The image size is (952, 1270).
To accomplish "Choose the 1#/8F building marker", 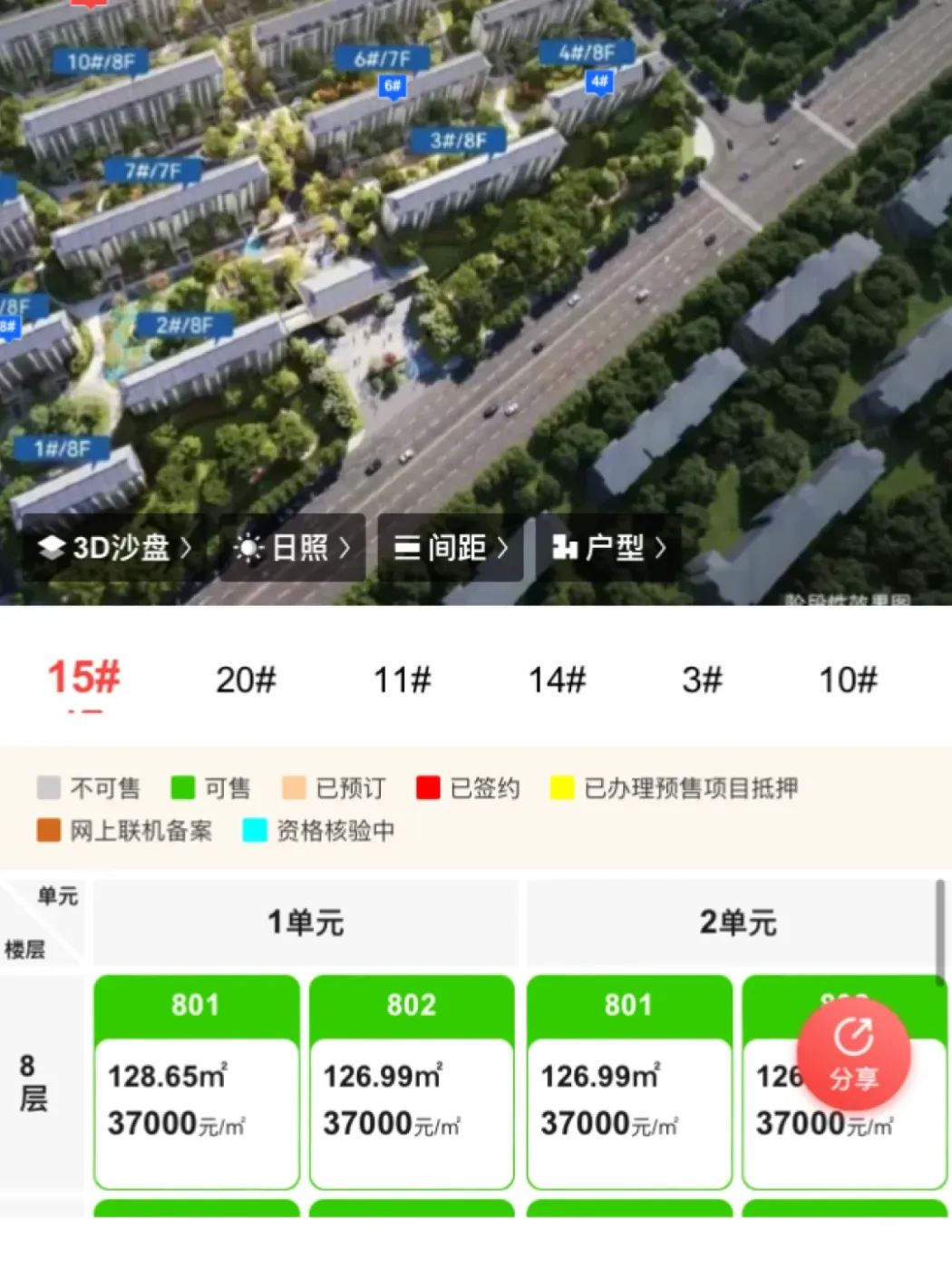I will click(63, 448).
